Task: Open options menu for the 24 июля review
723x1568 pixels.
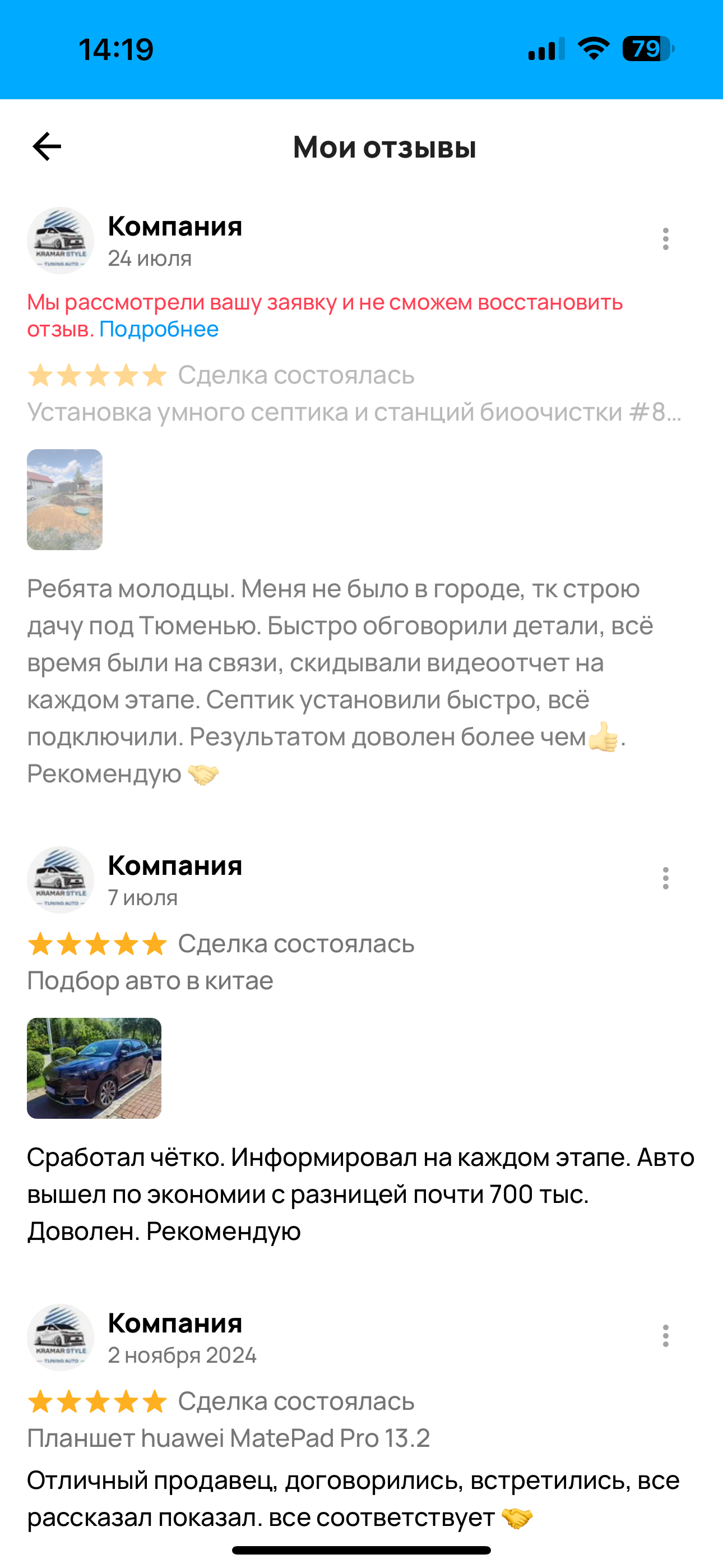Action: click(665, 239)
